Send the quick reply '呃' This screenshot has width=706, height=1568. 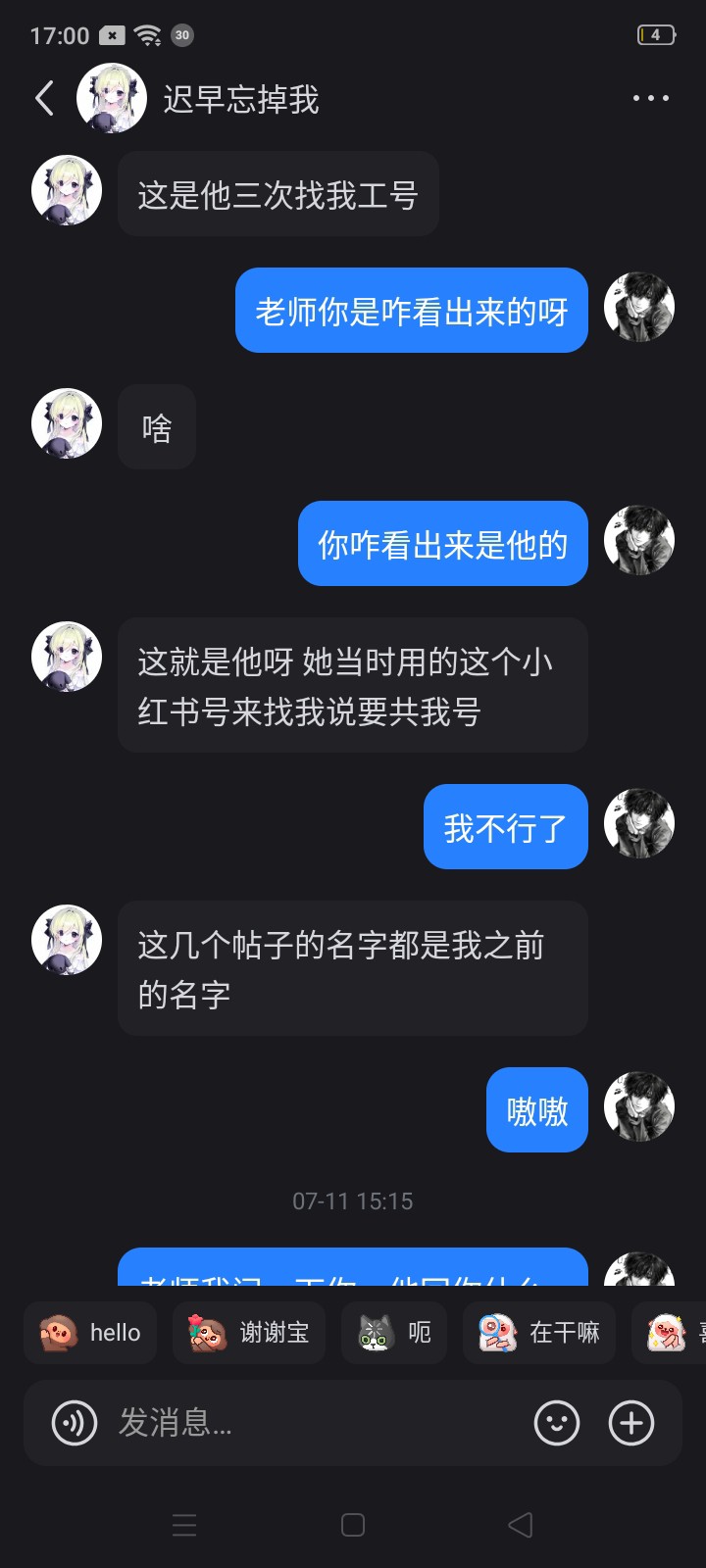pyautogui.click(x=394, y=1333)
